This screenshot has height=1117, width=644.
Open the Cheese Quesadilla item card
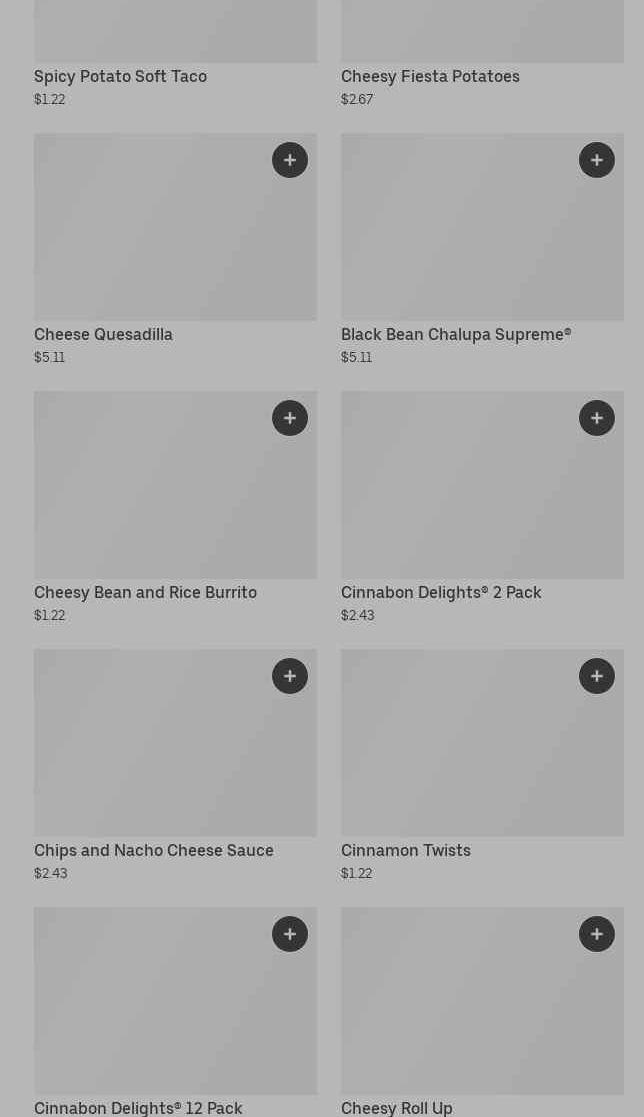pyautogui.click(x=150, y=240)
